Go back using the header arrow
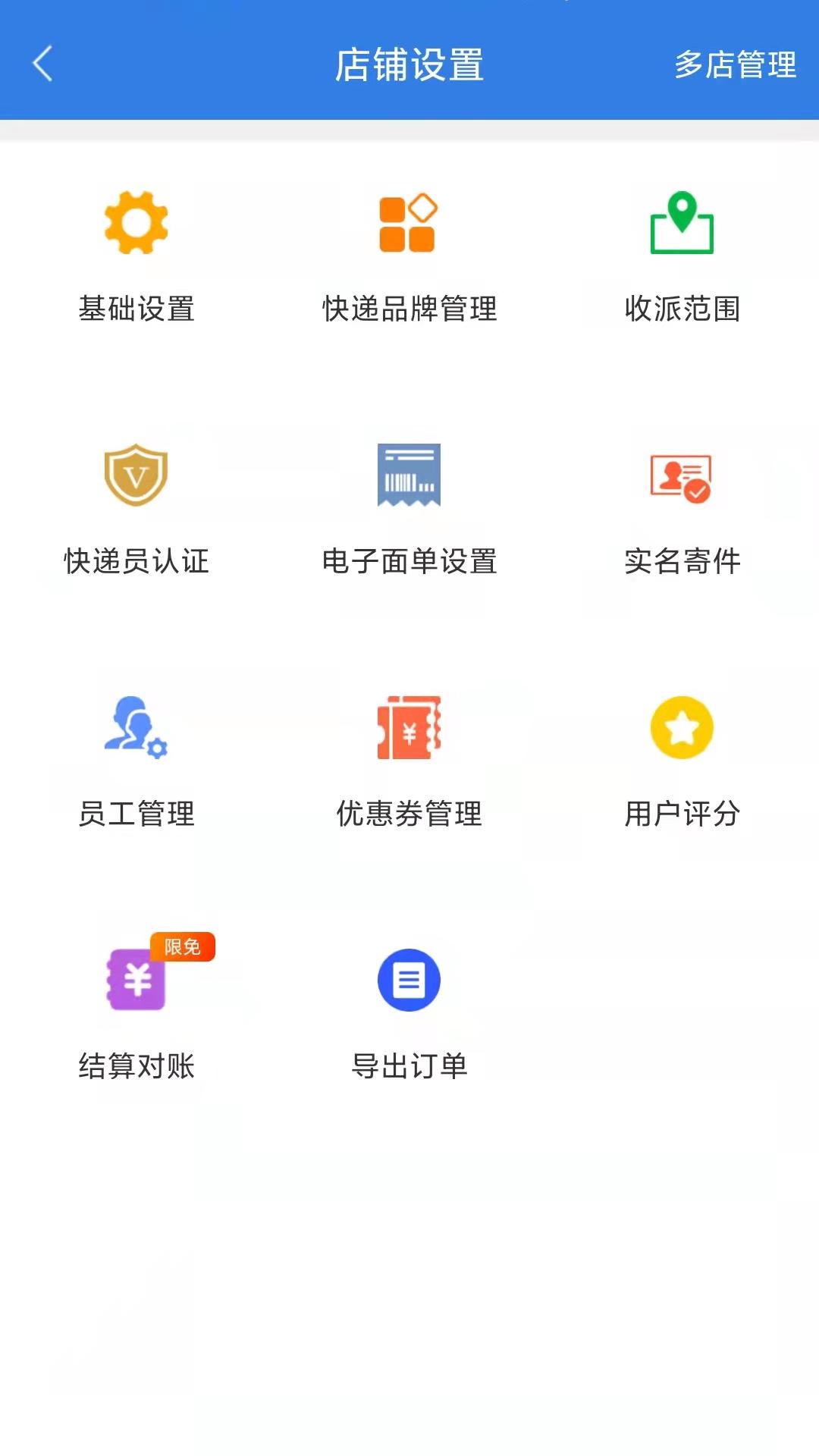The width and height of the screenshot is (819, 1456). 43,64
